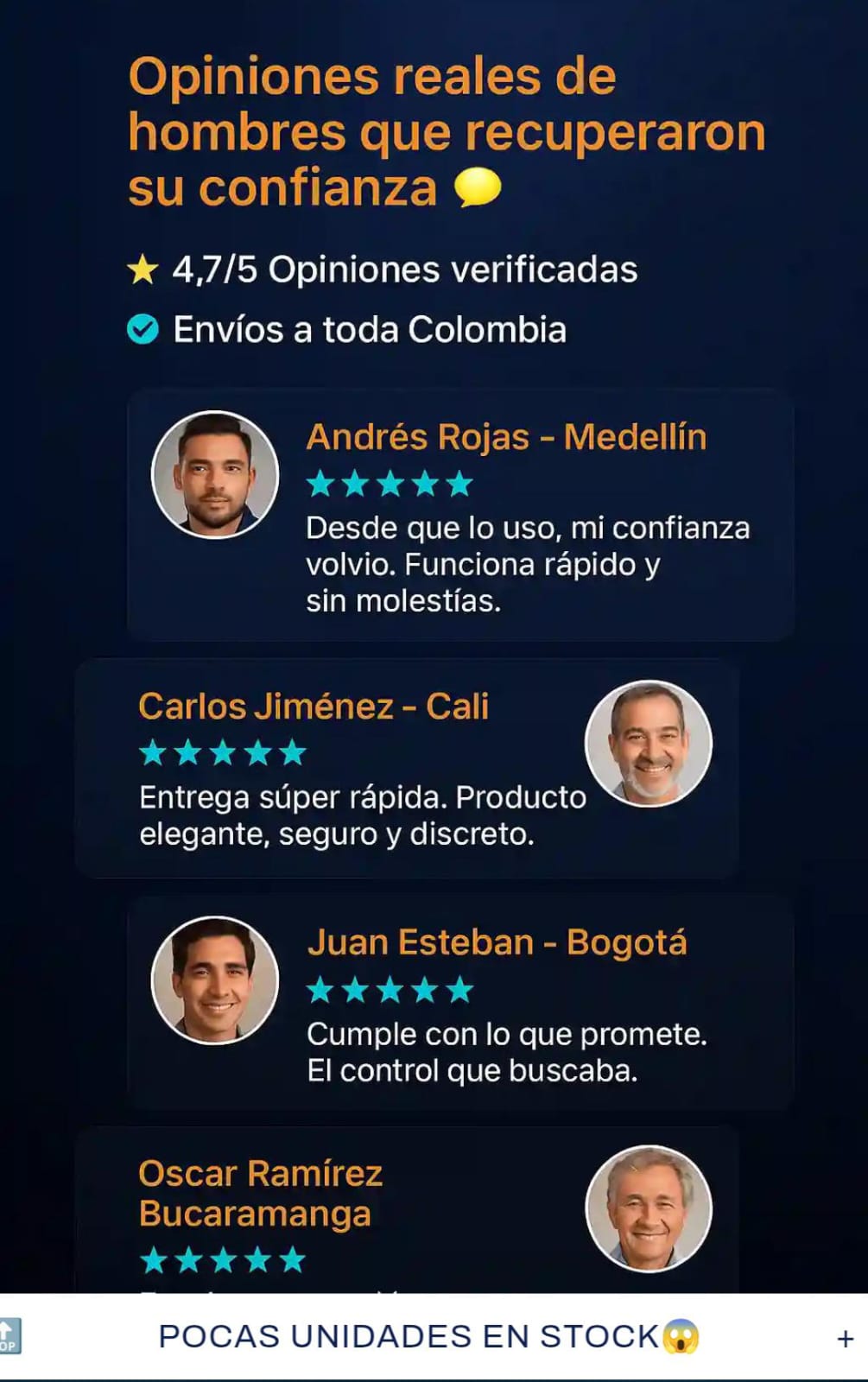This screenshot has width=868, height=1382.
Task: Tap the back-to-top icon
Action: (10, 1336)
